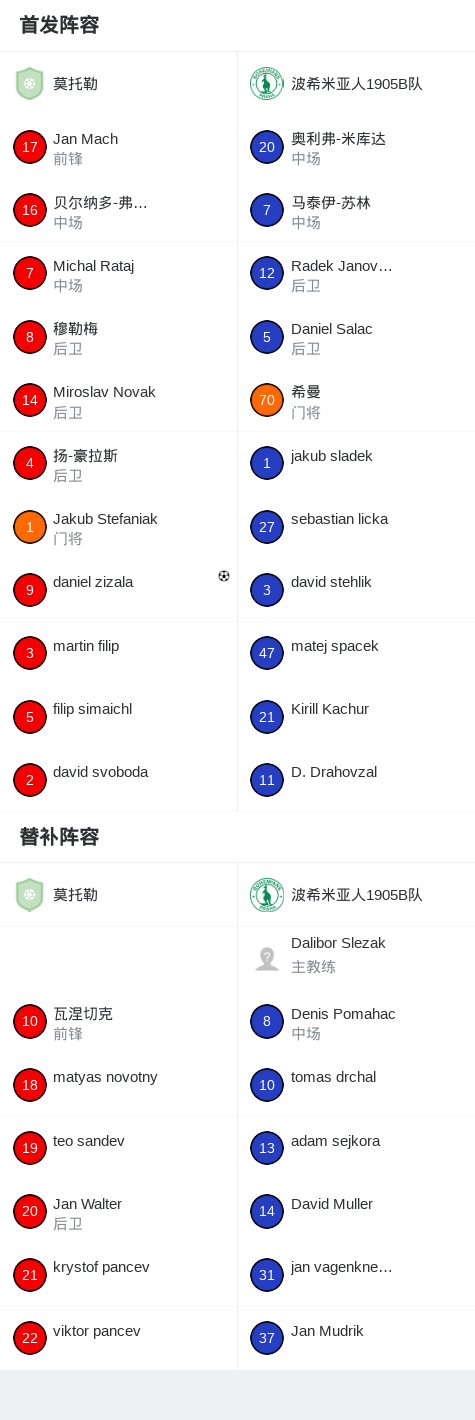Tap player martin filip
Image resolution: width=475 pixels, height=1420 pixels.
tap(118, 654)
